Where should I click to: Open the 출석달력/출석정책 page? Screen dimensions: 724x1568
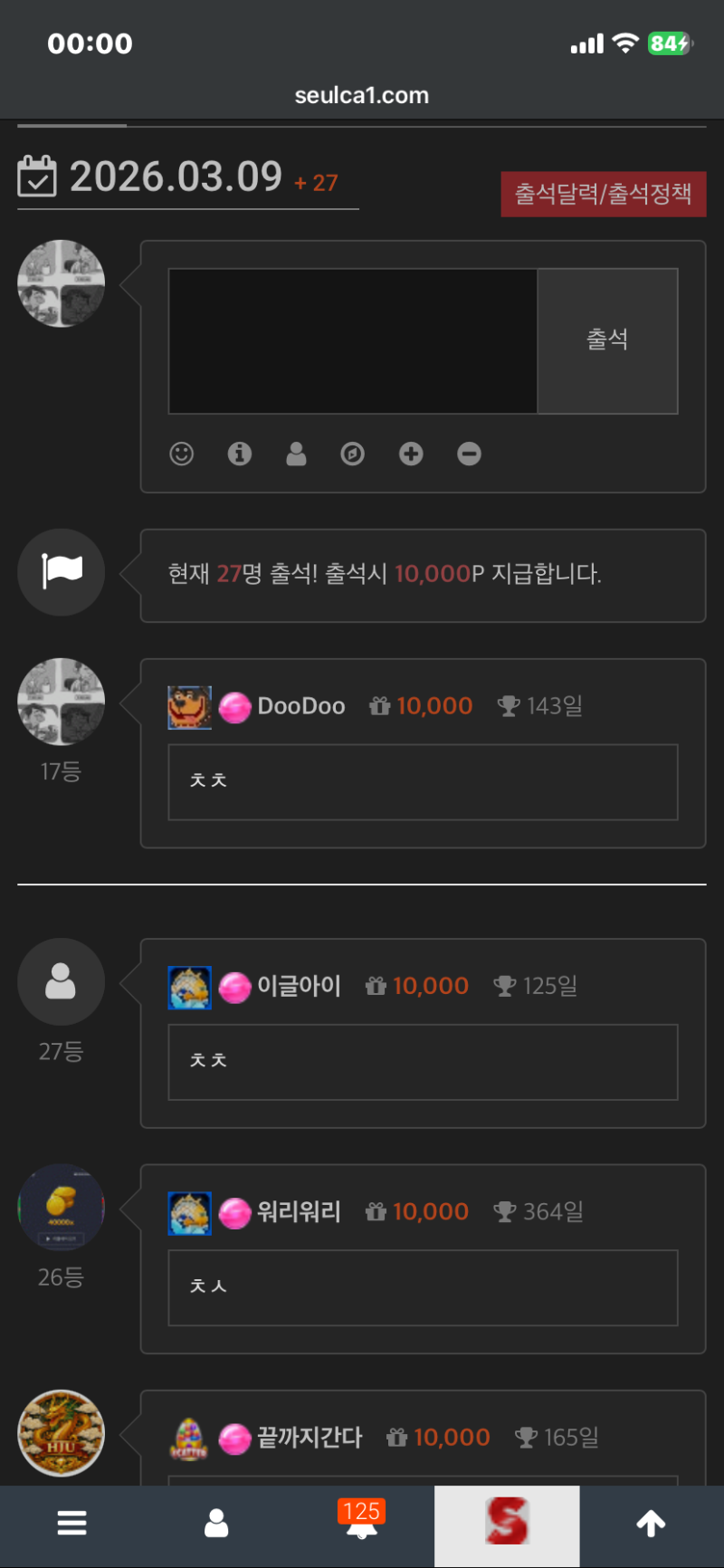604,194
